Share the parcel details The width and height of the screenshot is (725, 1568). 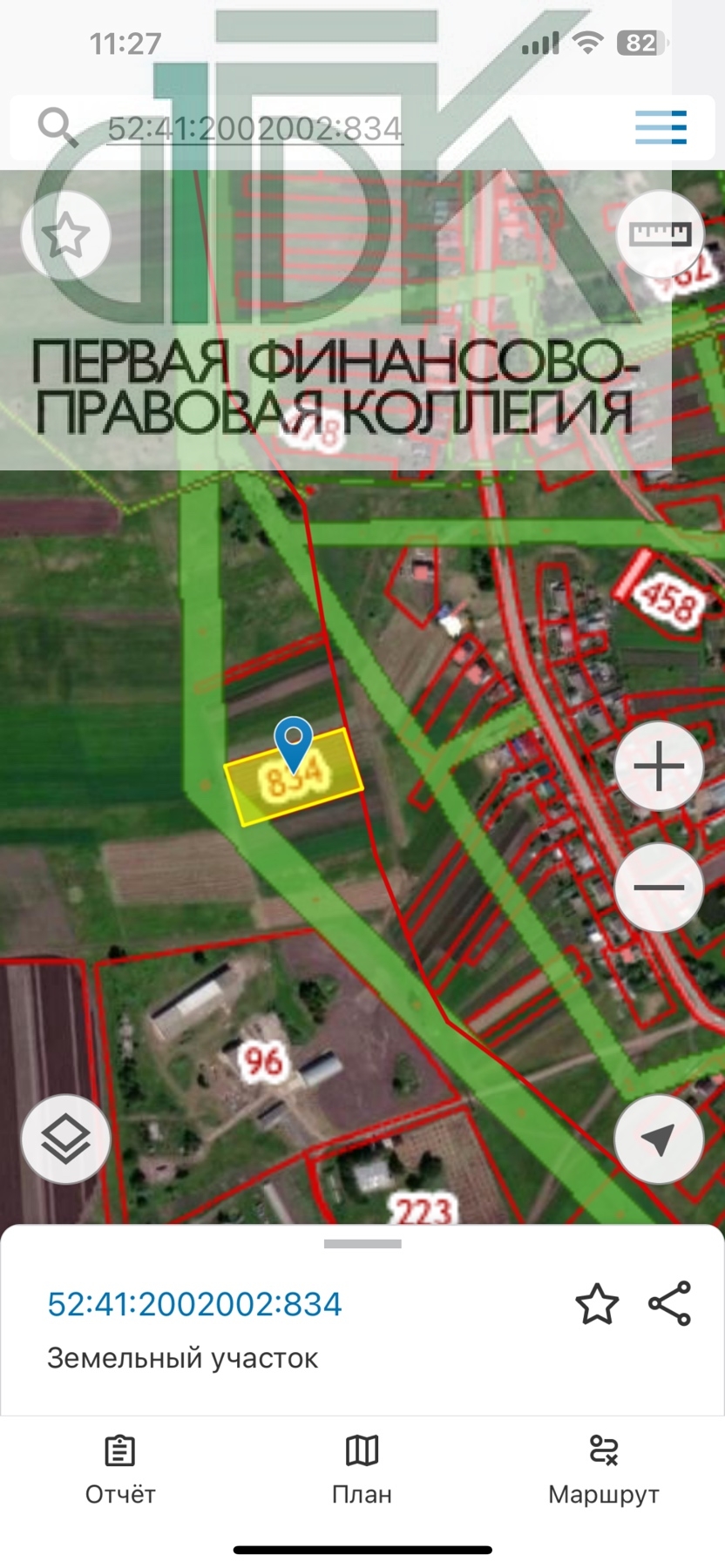[x=669, y=1304]
